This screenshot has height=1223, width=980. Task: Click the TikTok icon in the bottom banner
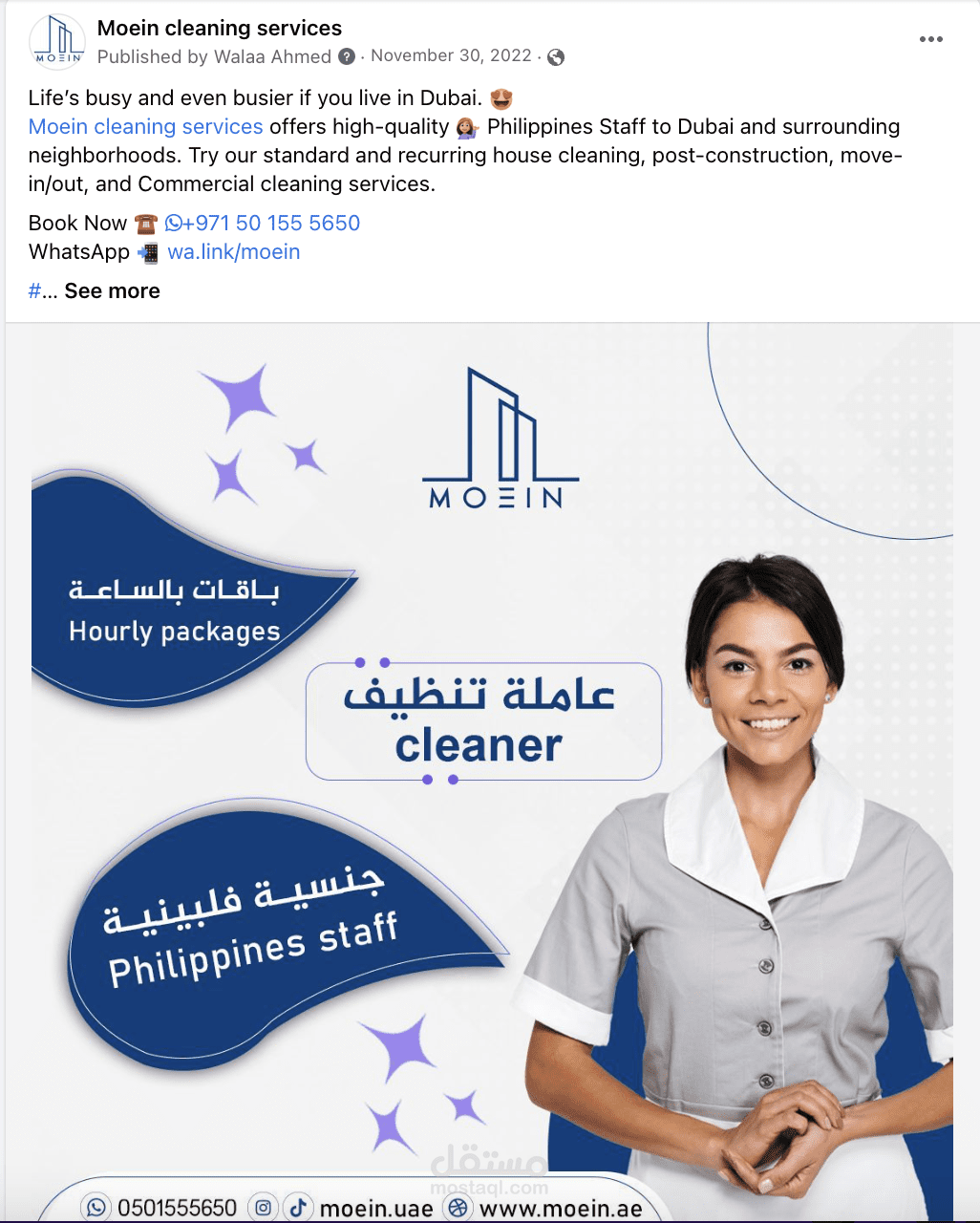(x=297, y=1207)
